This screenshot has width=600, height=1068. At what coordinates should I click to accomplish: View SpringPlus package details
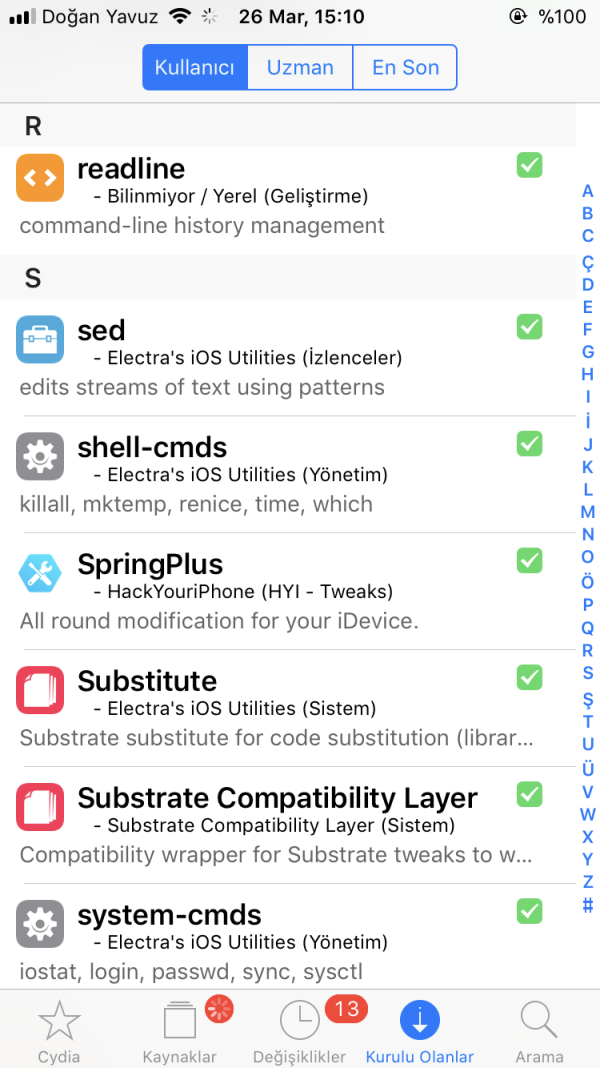pos(280,591)
